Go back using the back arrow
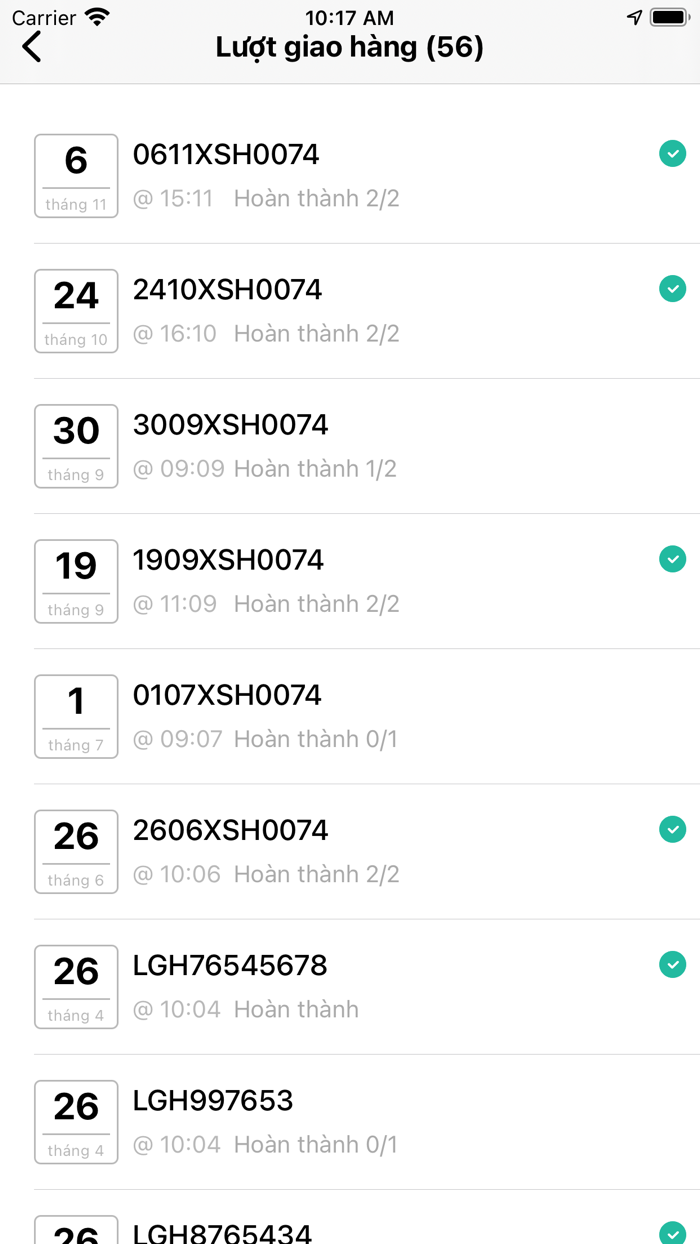 pos(32,46)
